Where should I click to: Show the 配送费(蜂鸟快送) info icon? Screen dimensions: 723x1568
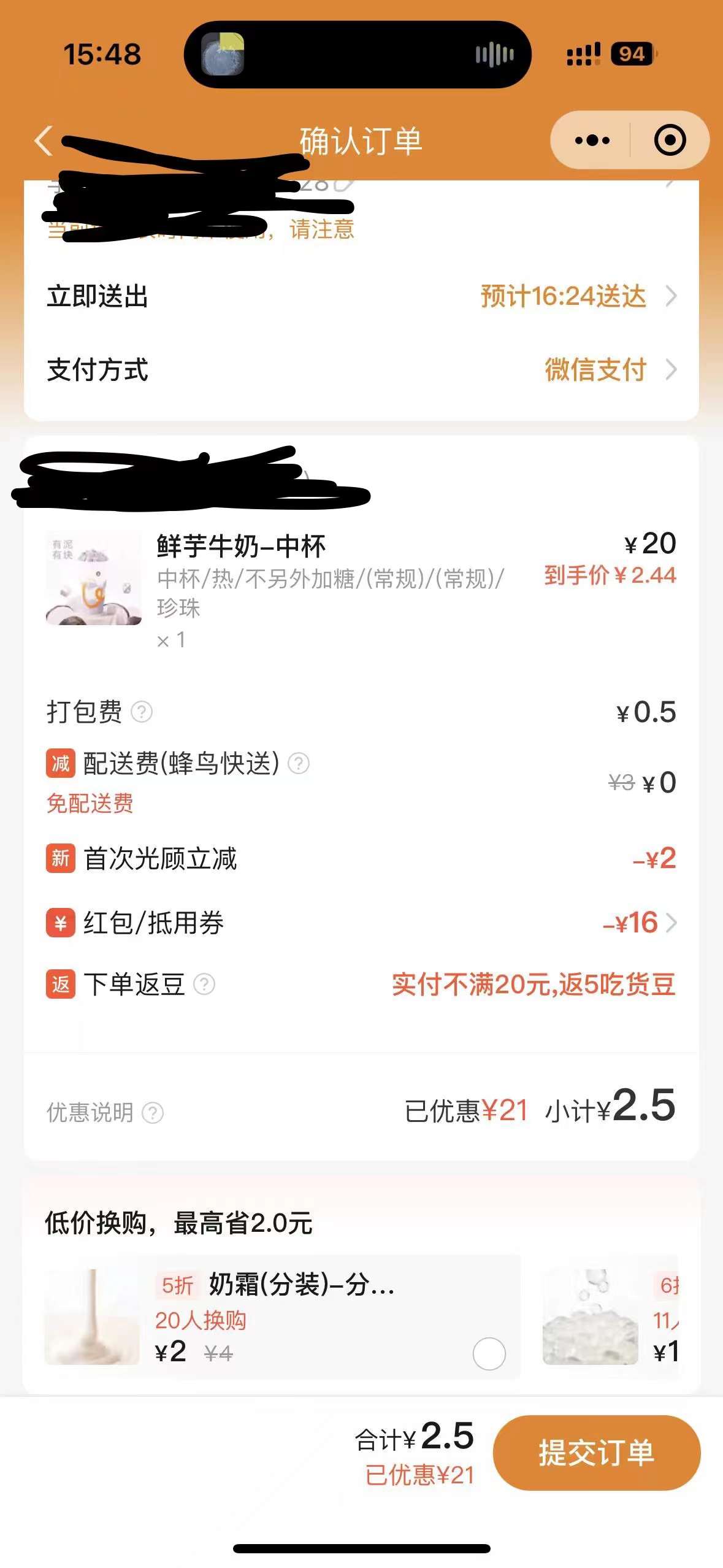[299, 764]
